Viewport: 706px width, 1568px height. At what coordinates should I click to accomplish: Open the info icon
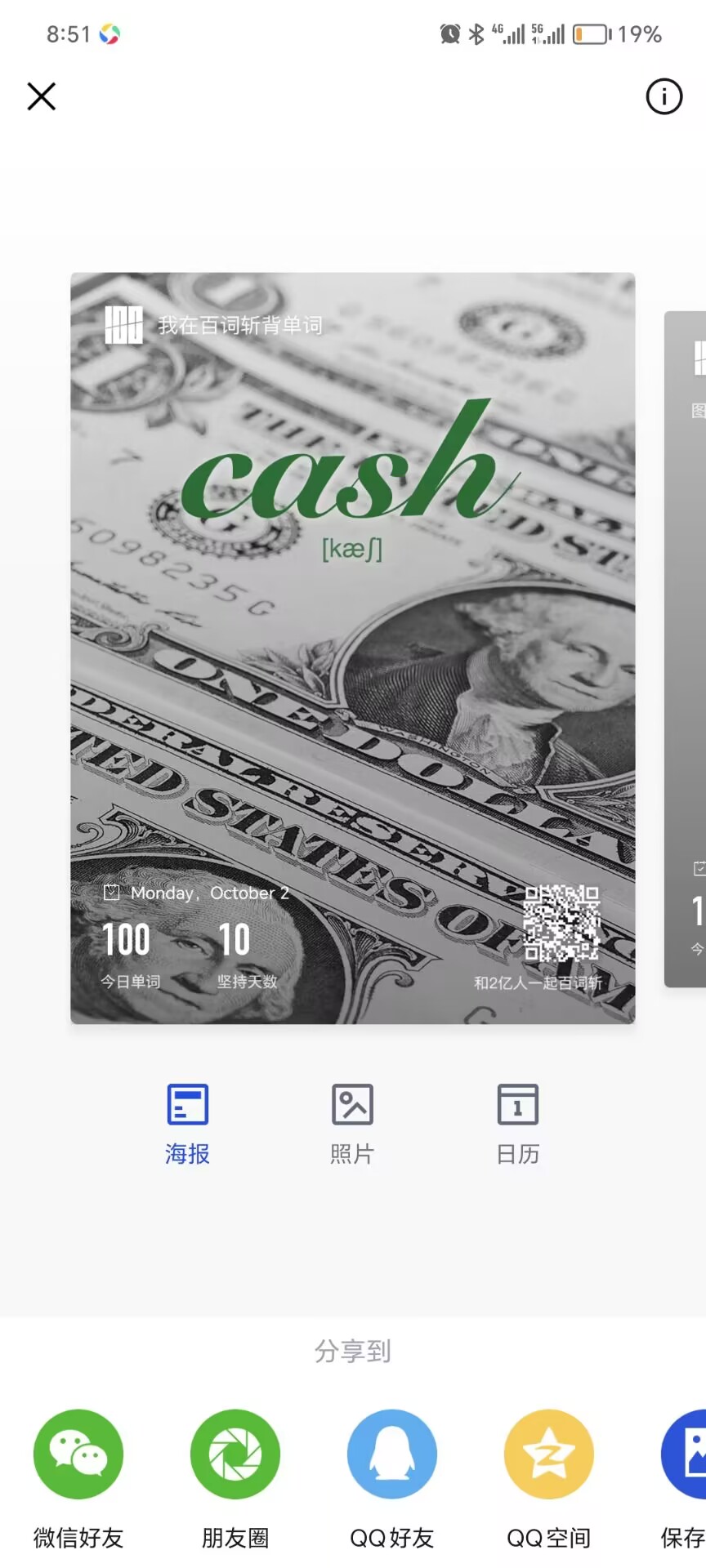coord(664,96)
